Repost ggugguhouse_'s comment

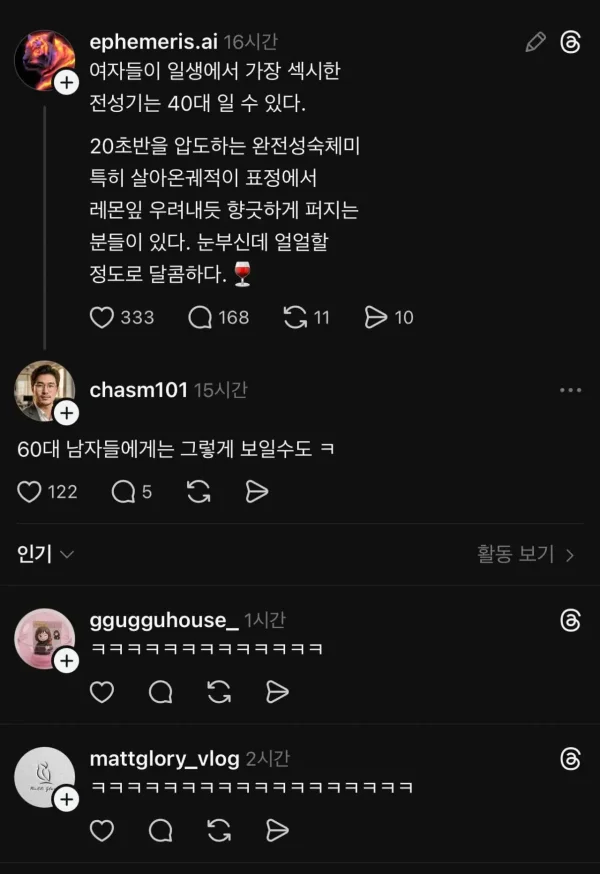point(219,692)
